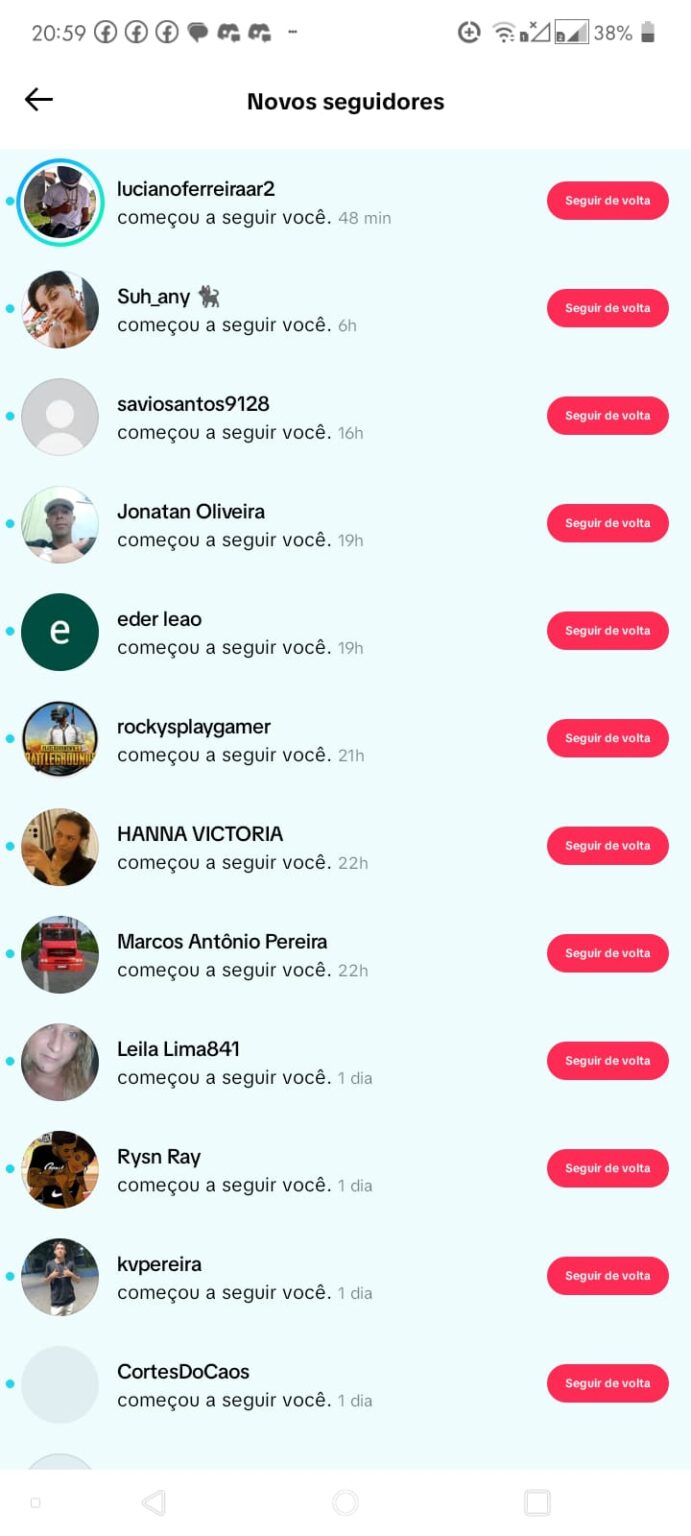691x1536 pixels.
Task: Follow back Rysn Ray
Action: (607, 1168)
